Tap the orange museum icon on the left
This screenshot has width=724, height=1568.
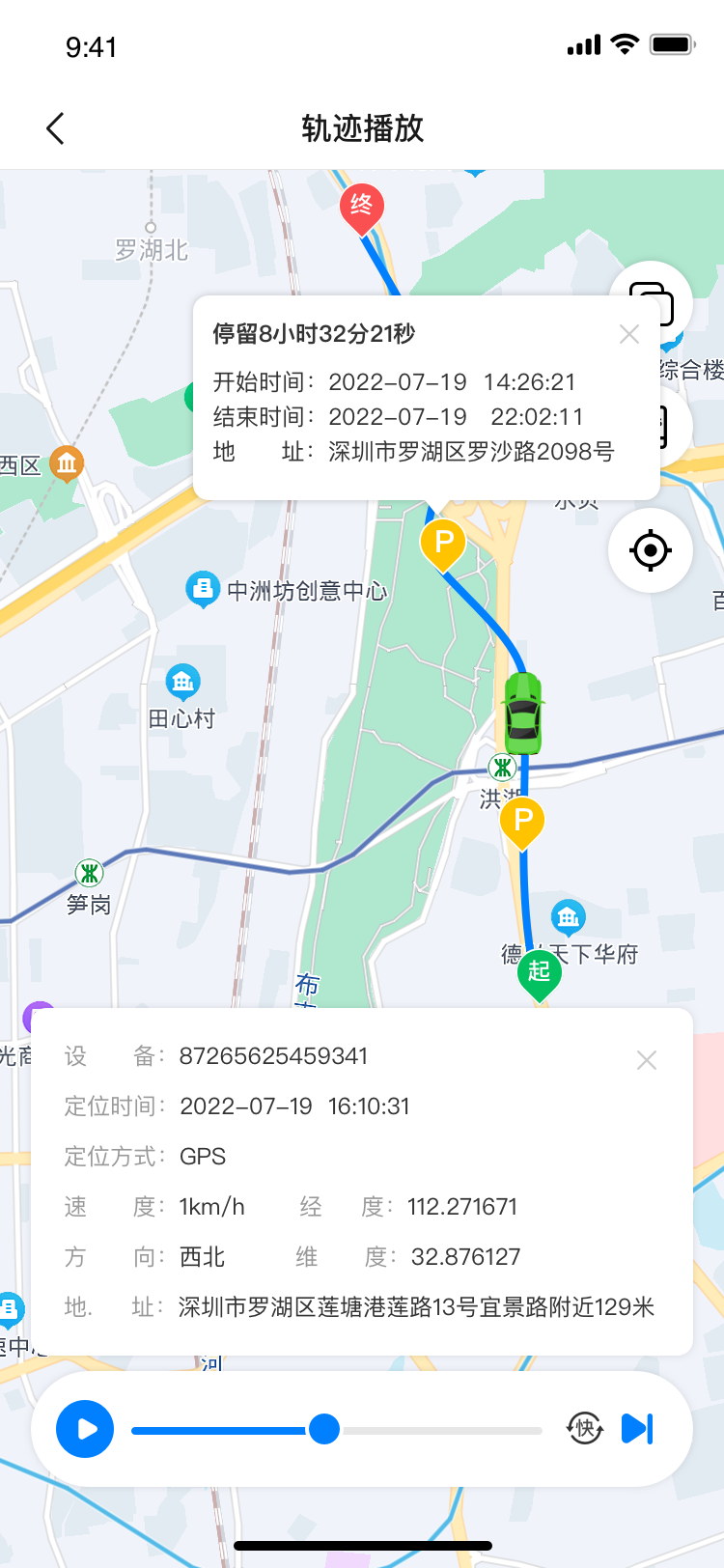[66, 463]
